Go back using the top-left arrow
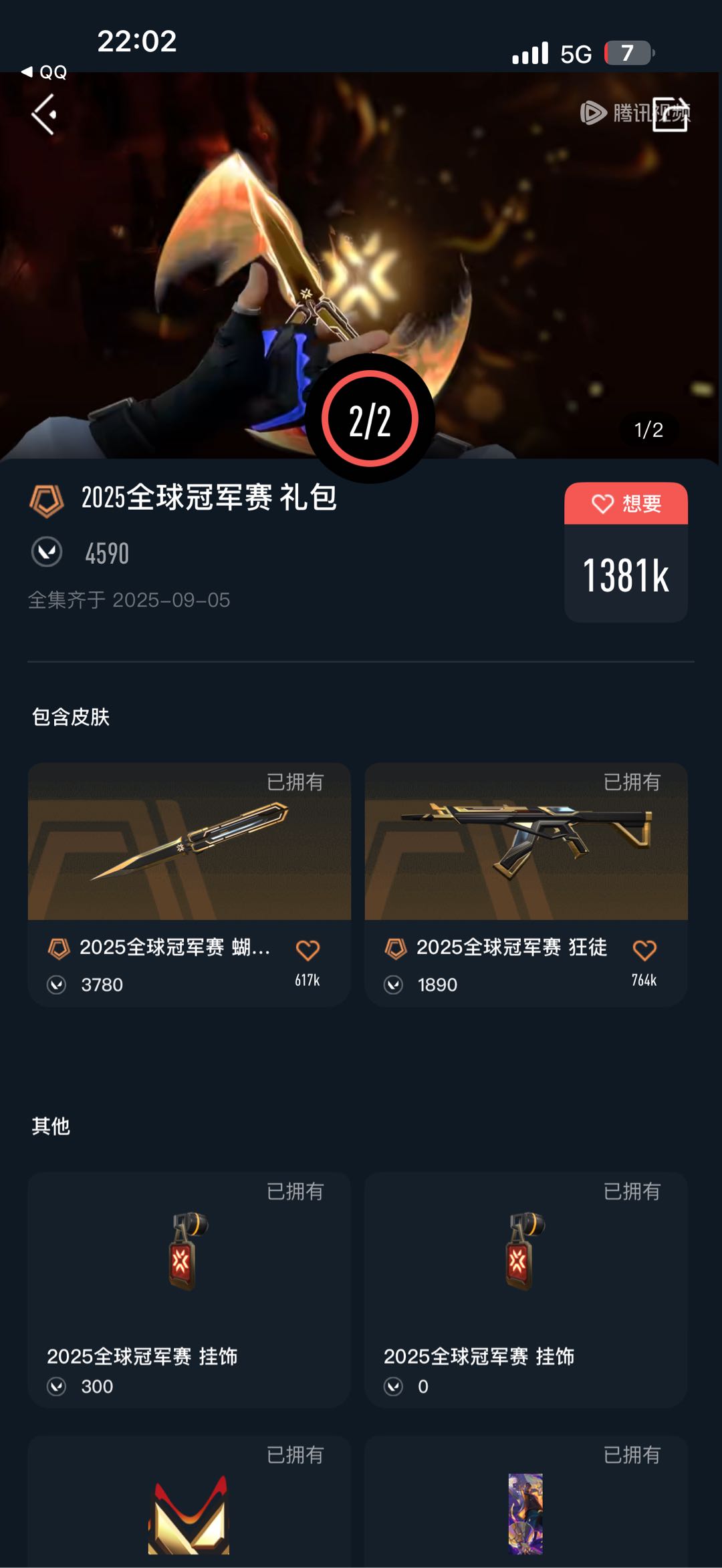Image resolution: width=722 pixels, height=1568 pixels. 44,114
